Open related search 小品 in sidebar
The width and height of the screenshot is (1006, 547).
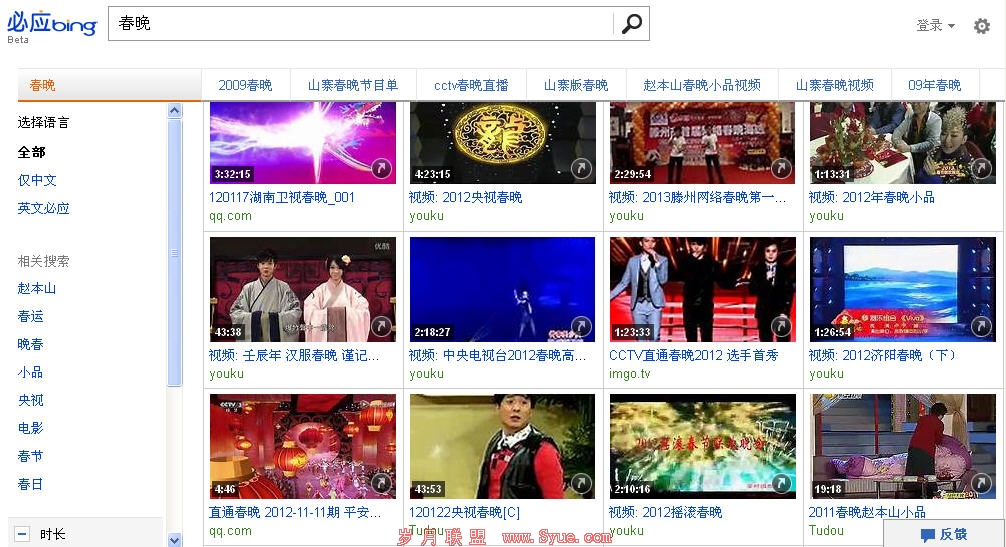(30, 372)
